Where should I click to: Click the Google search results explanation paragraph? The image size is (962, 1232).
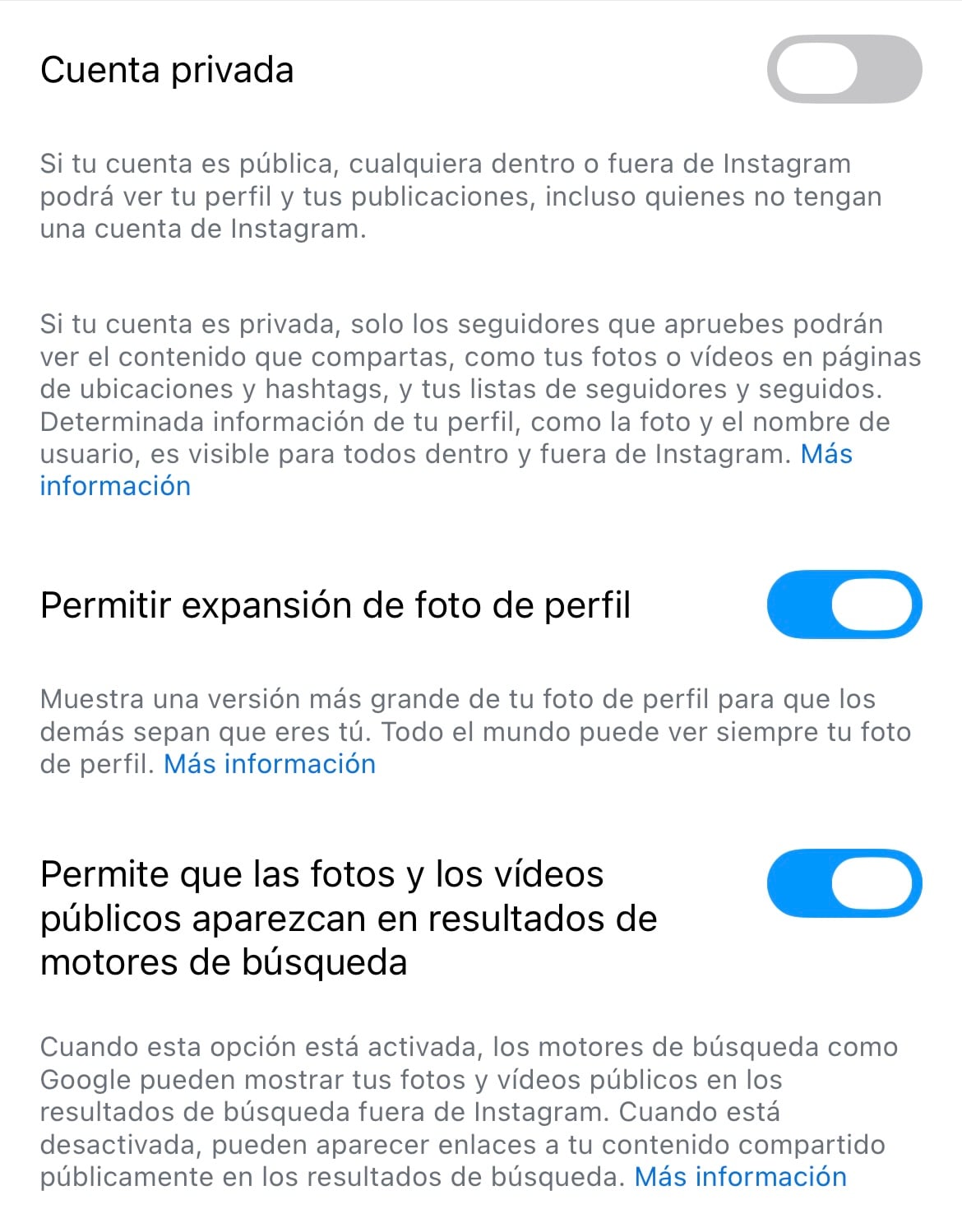(x=460, y=1110)
